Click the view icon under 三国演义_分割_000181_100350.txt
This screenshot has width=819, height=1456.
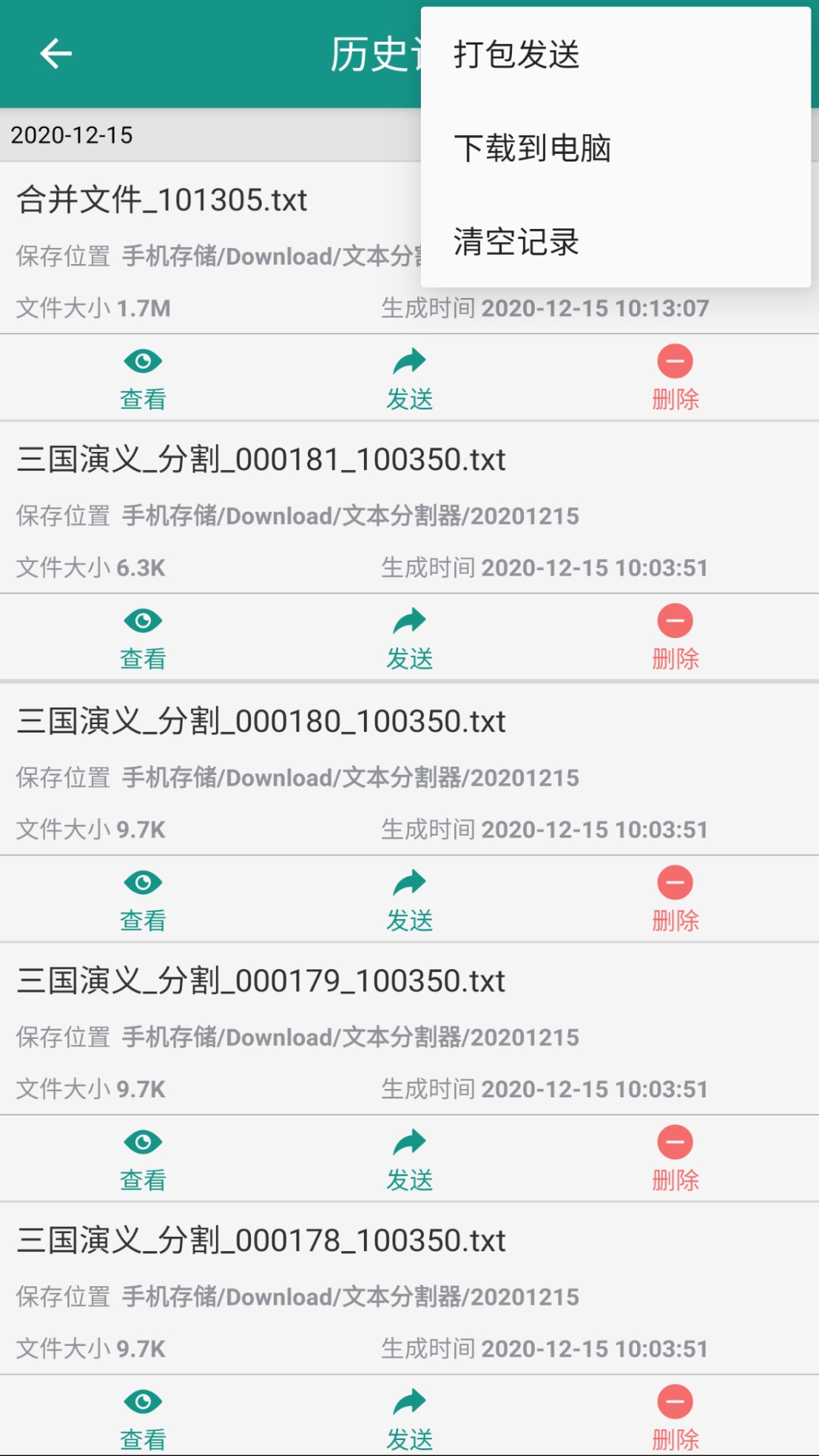[x=143, y=622]
